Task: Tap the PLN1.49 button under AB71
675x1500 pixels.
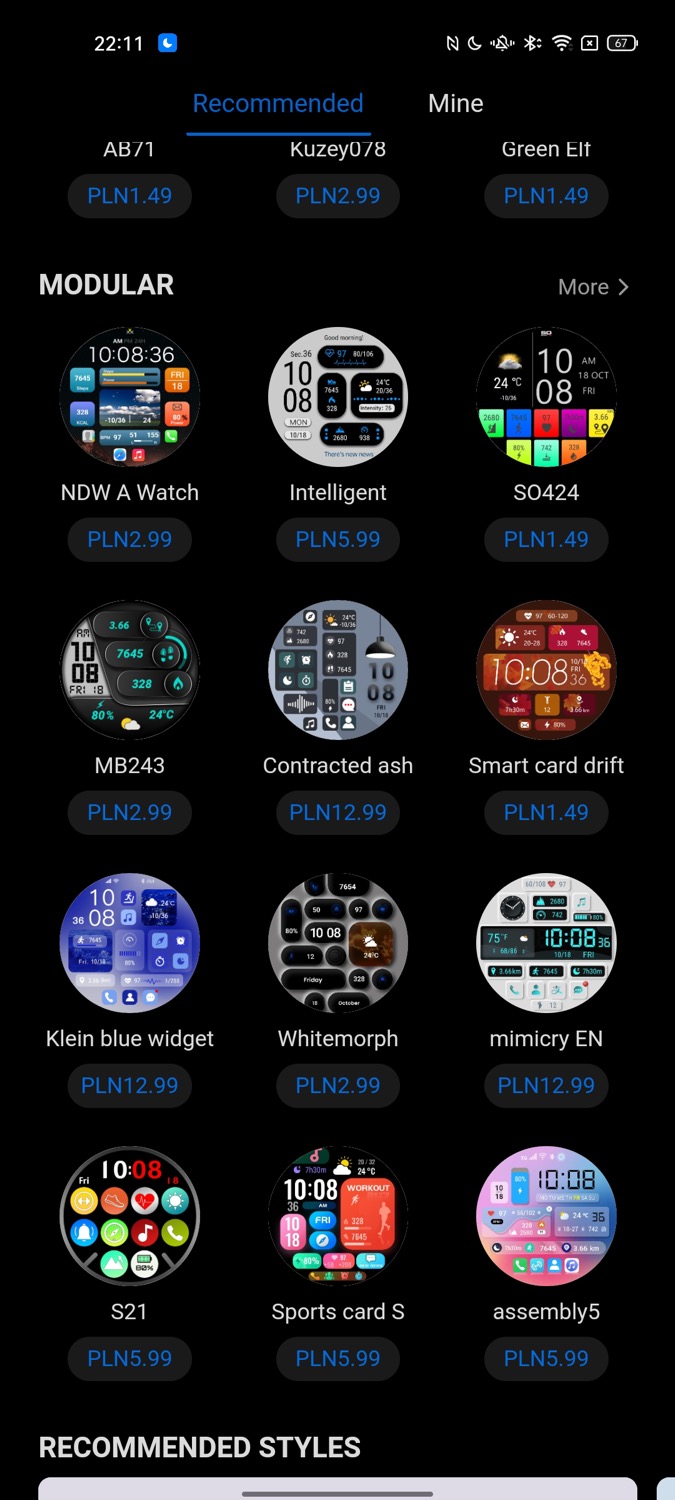Action: point(130,196)
